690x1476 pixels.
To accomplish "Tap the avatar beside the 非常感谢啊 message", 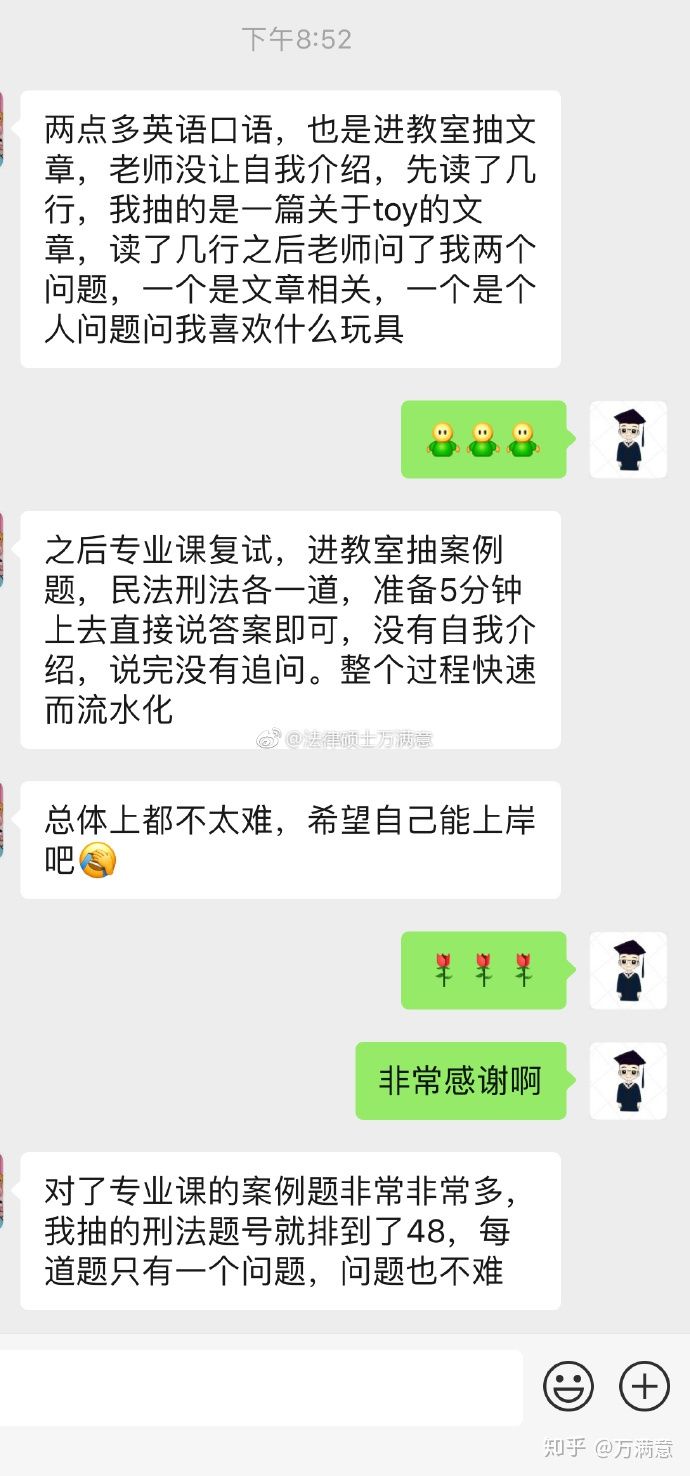I will (x=628, y=1081).
